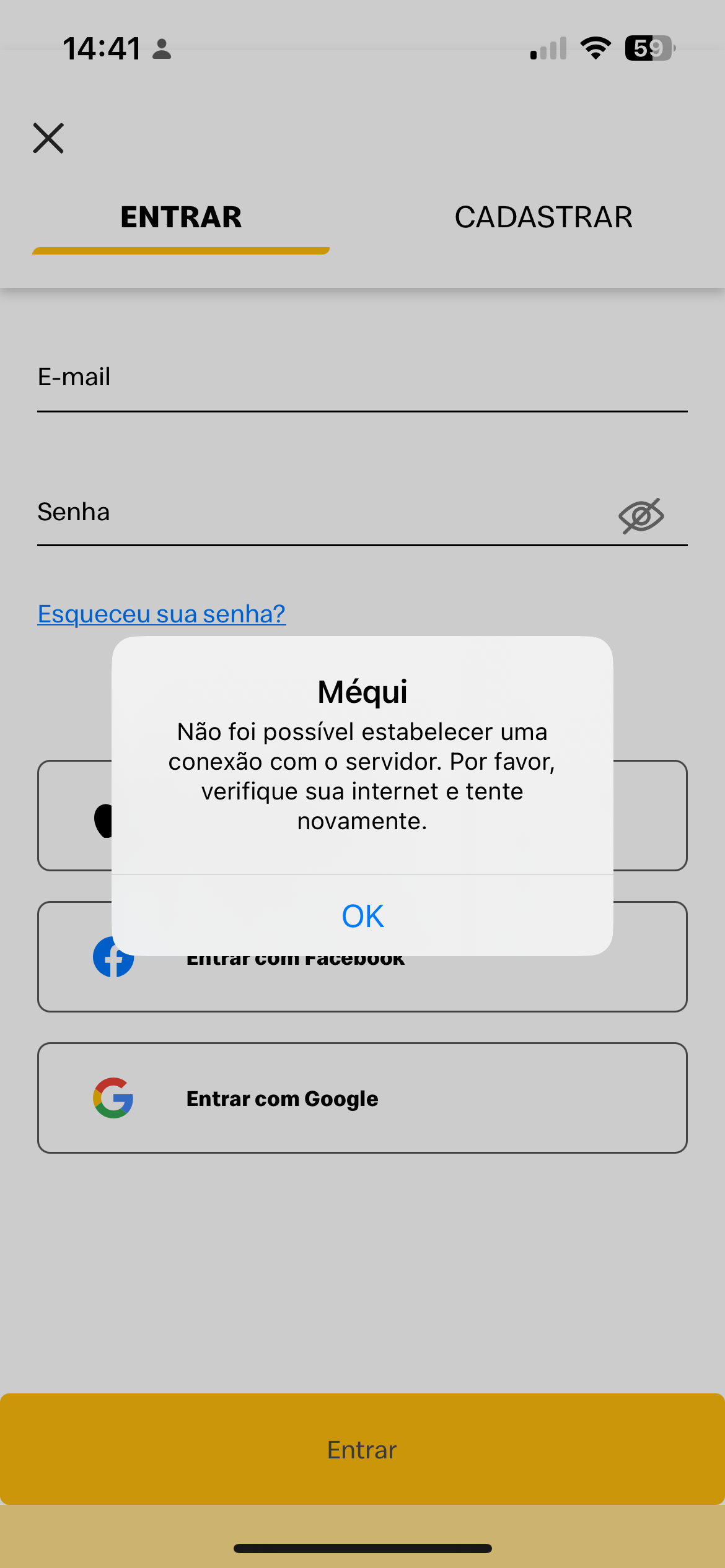Select the ENTRAR tab
The width and height of the screenshot is (725, 1568).
click(x=181, y=217)
